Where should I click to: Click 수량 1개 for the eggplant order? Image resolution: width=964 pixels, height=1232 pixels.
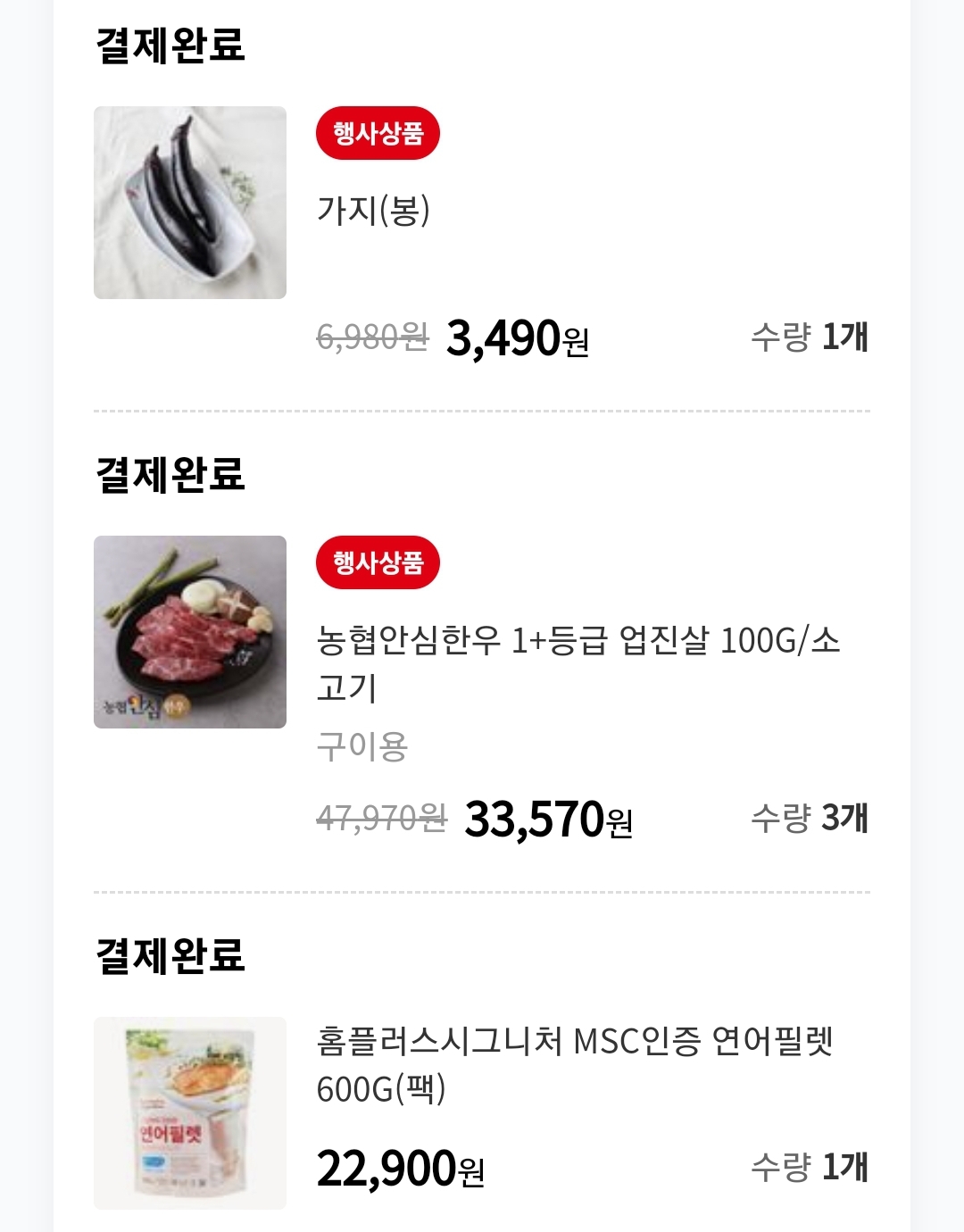[x=808, y=339]
